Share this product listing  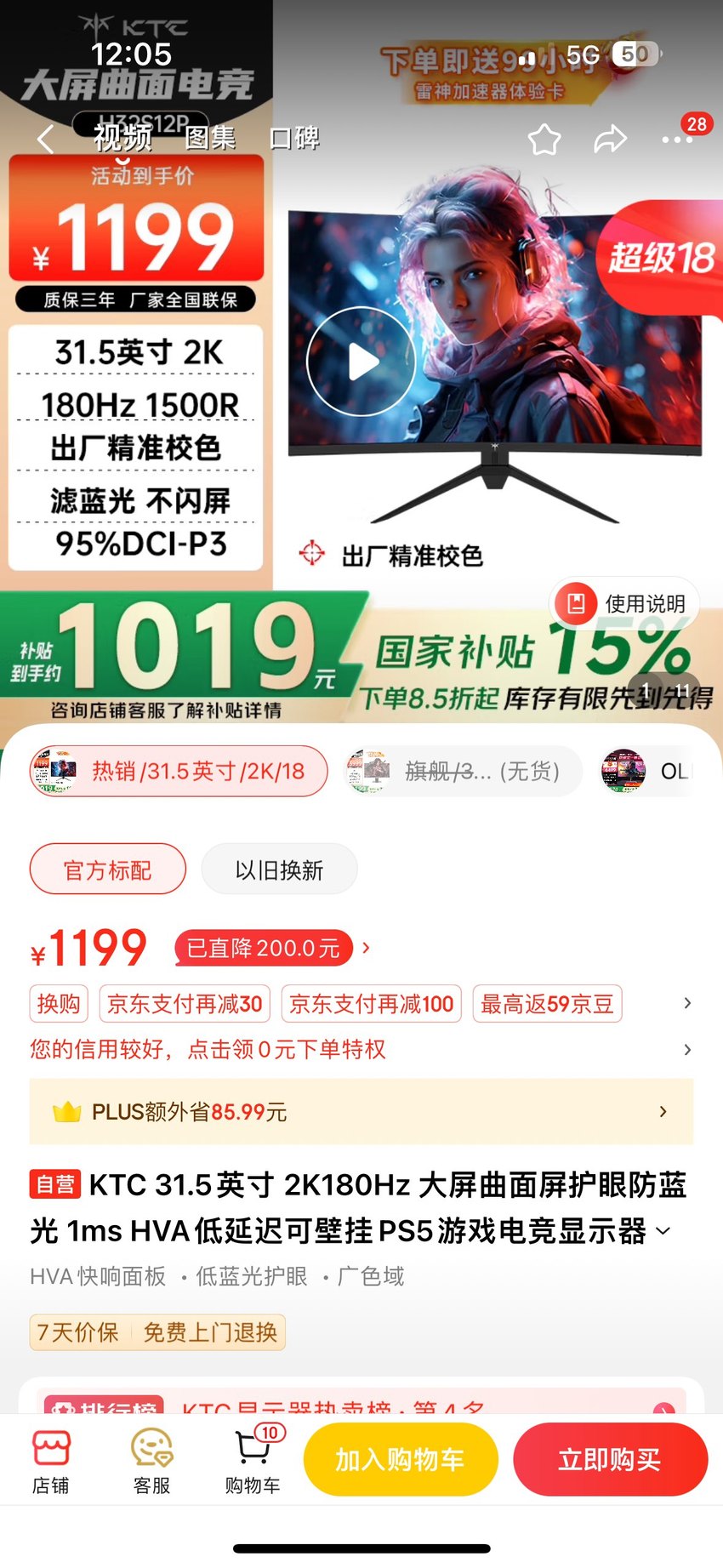[610, 140]
